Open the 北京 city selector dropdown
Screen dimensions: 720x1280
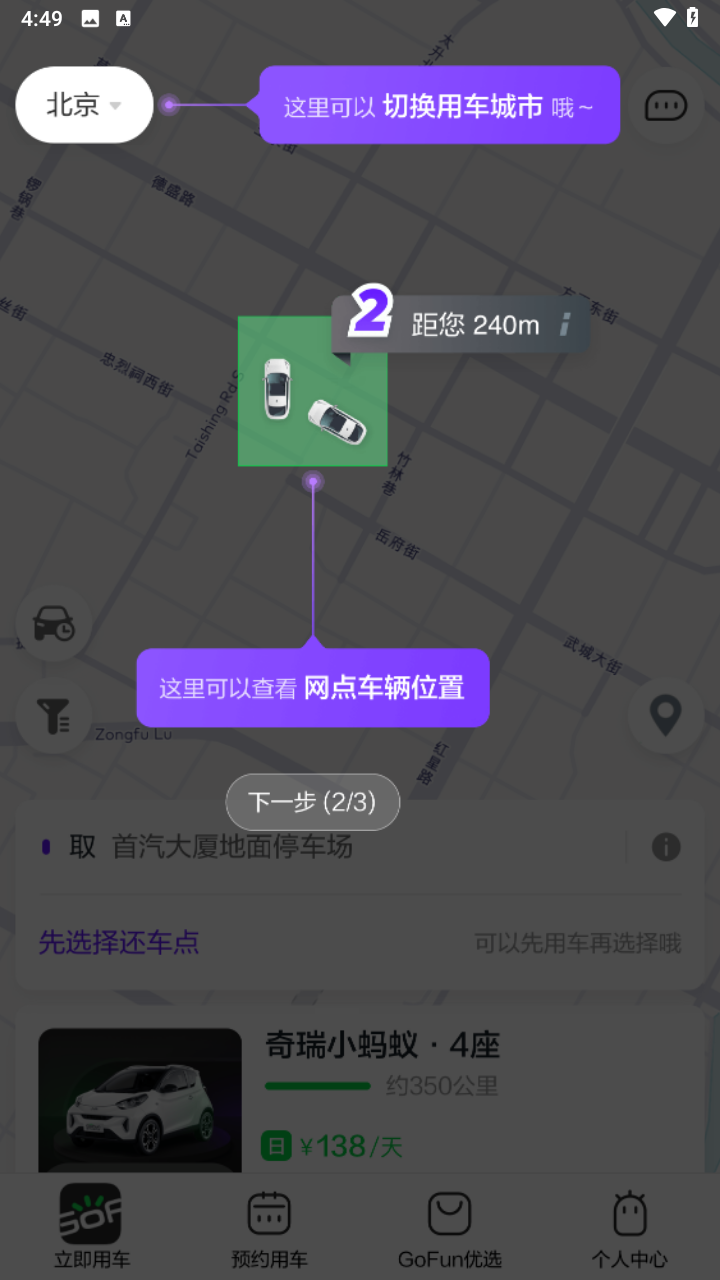tap(84, 105)
